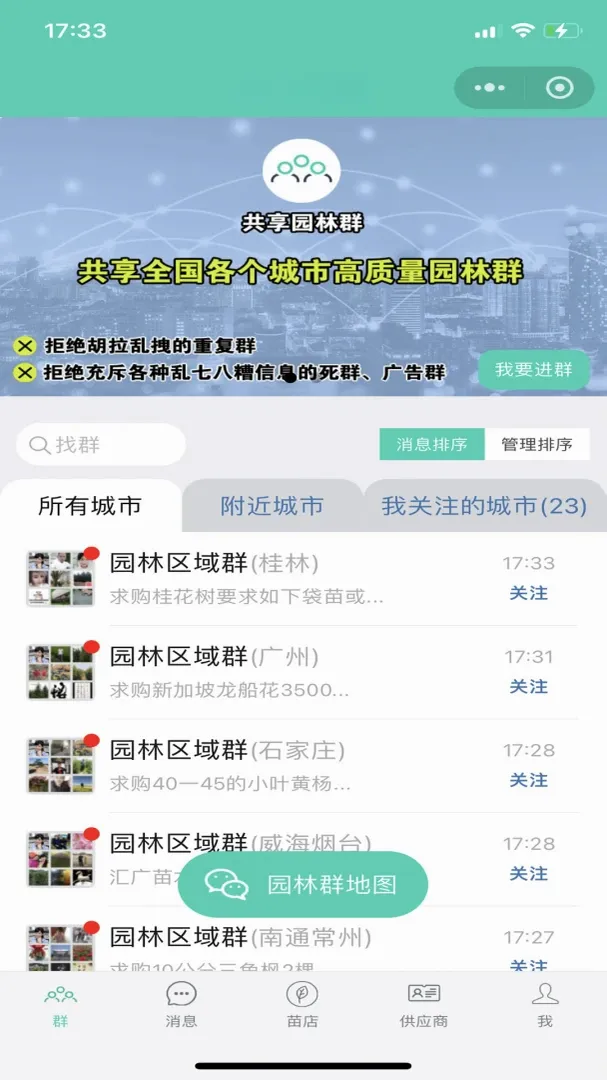Go to the 我 profile tab
The image size is (607, 1080).
pyautogui.click(x=545, y=1005)
